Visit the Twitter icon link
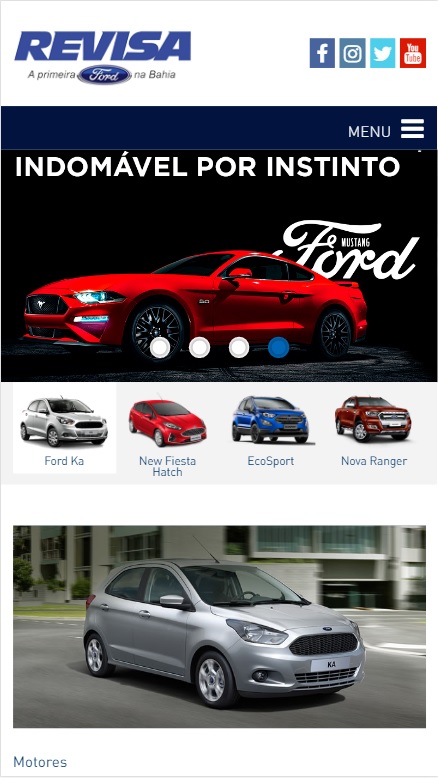 [x=382, y=53]
